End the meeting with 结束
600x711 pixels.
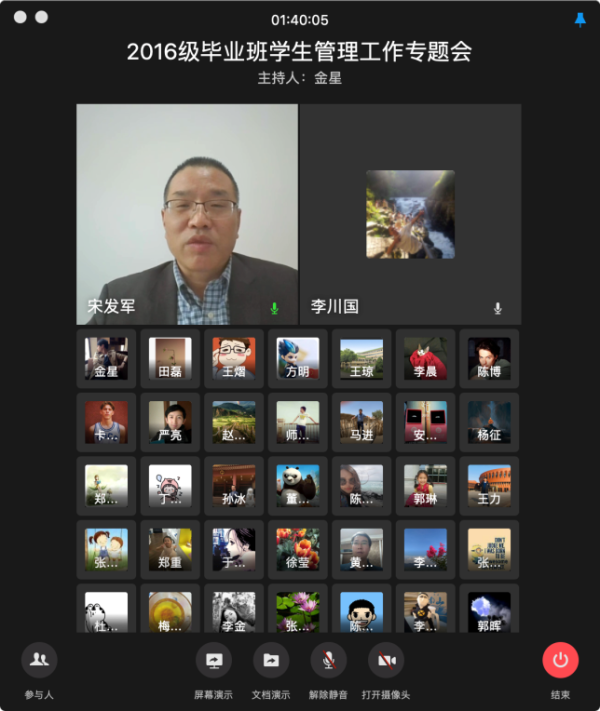point(560,660)
